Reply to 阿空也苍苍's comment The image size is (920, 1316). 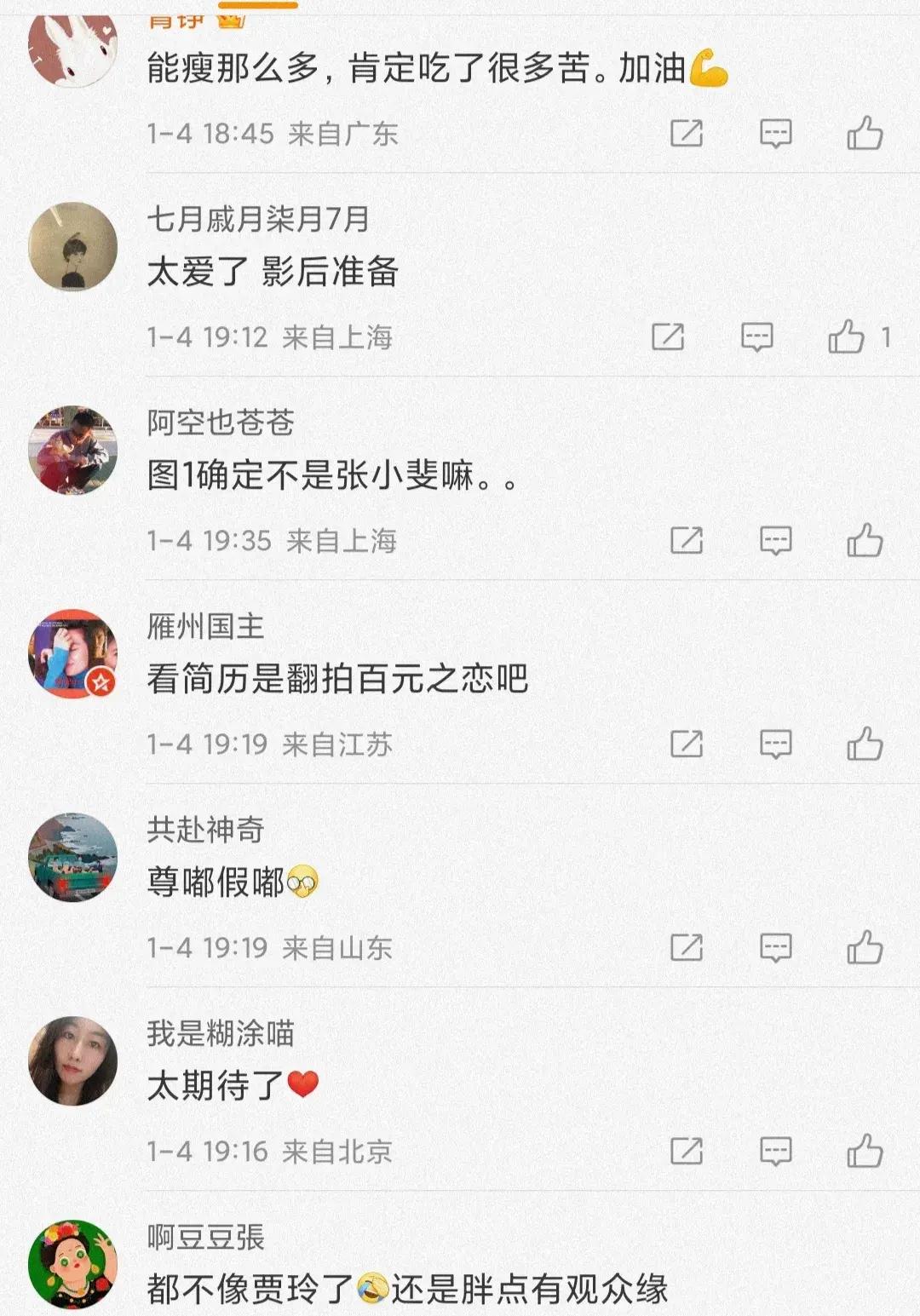pos(775,541)
